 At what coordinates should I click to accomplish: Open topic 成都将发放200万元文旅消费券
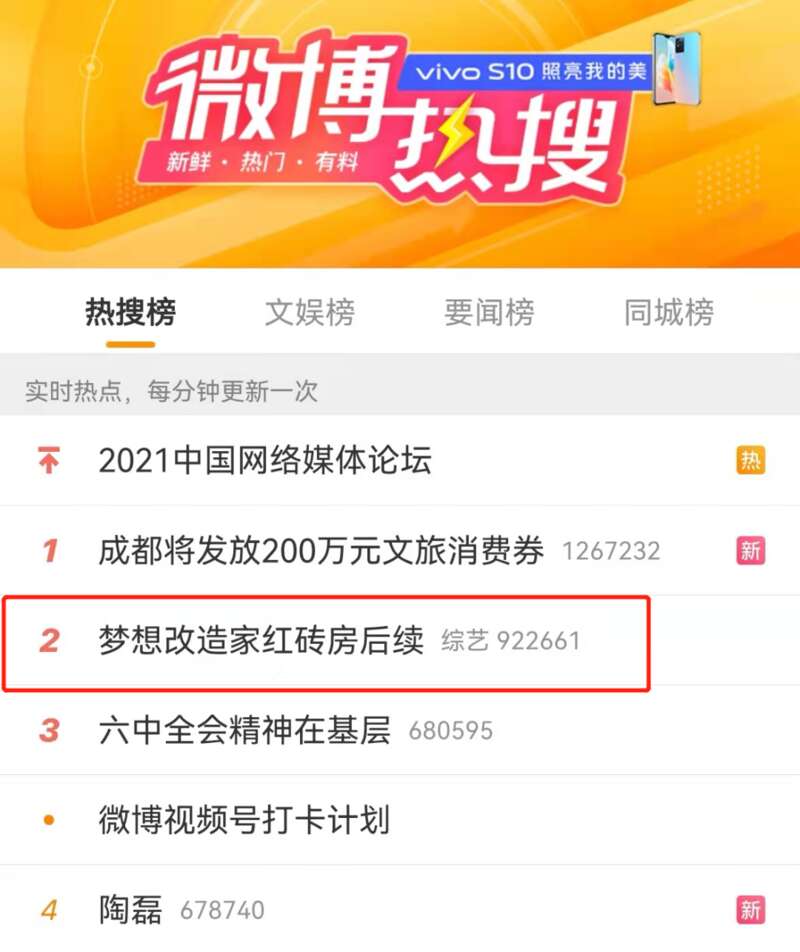(x=321, y=551)
